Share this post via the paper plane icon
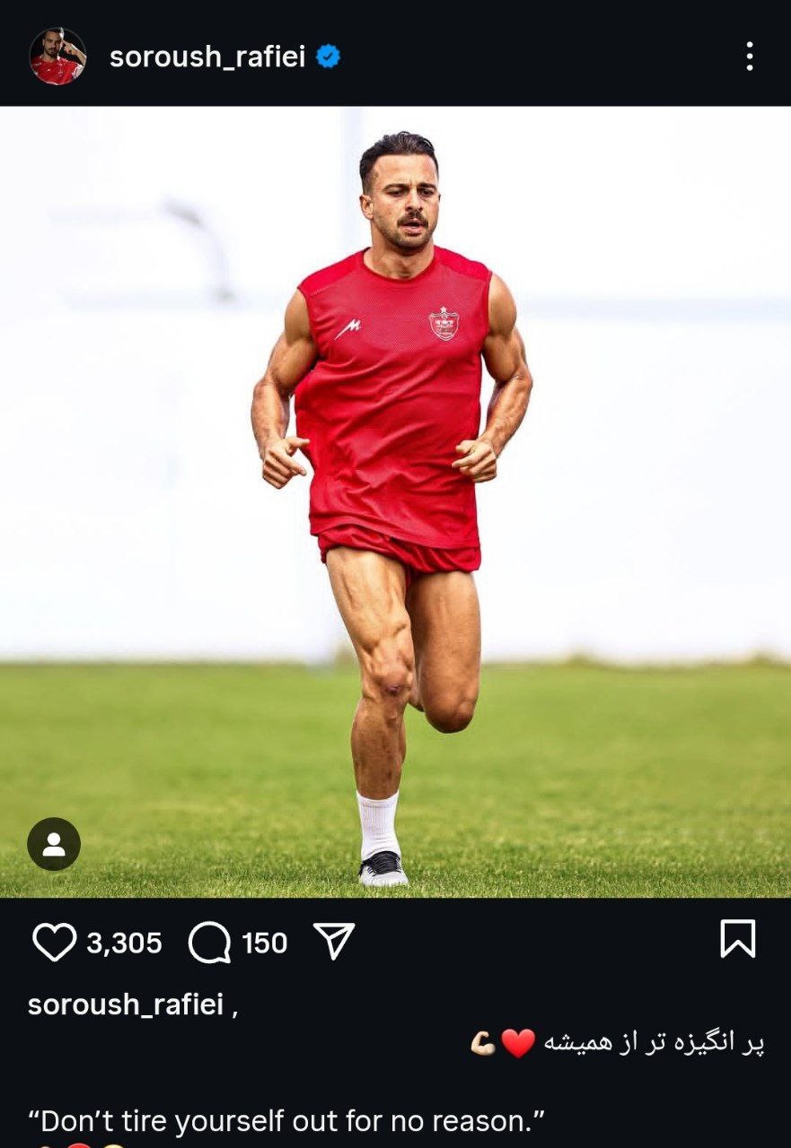Screen dimensions: 791x1148 pyautogui.click(x=334, y=942)
